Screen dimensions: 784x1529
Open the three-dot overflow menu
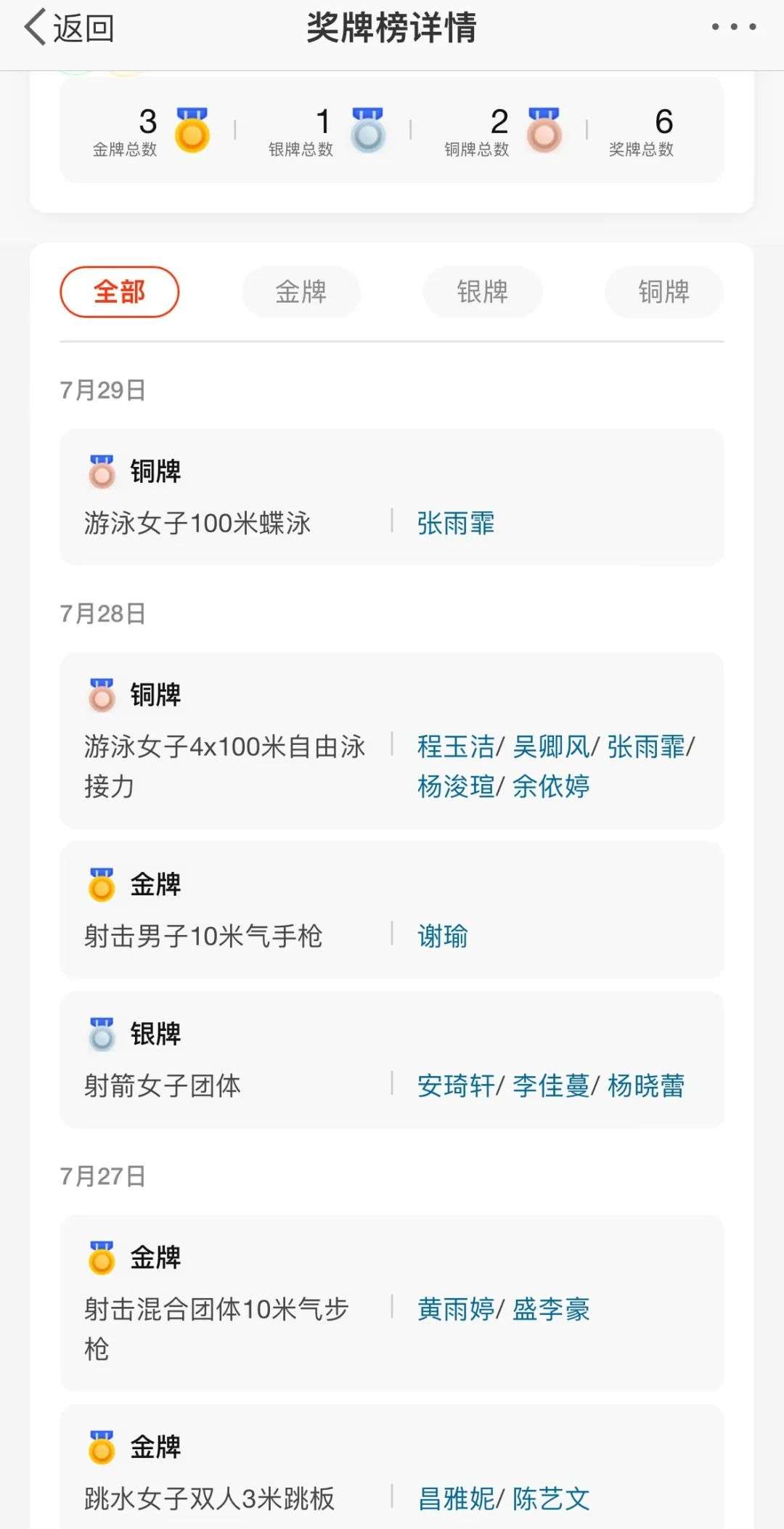coord(734,27)
